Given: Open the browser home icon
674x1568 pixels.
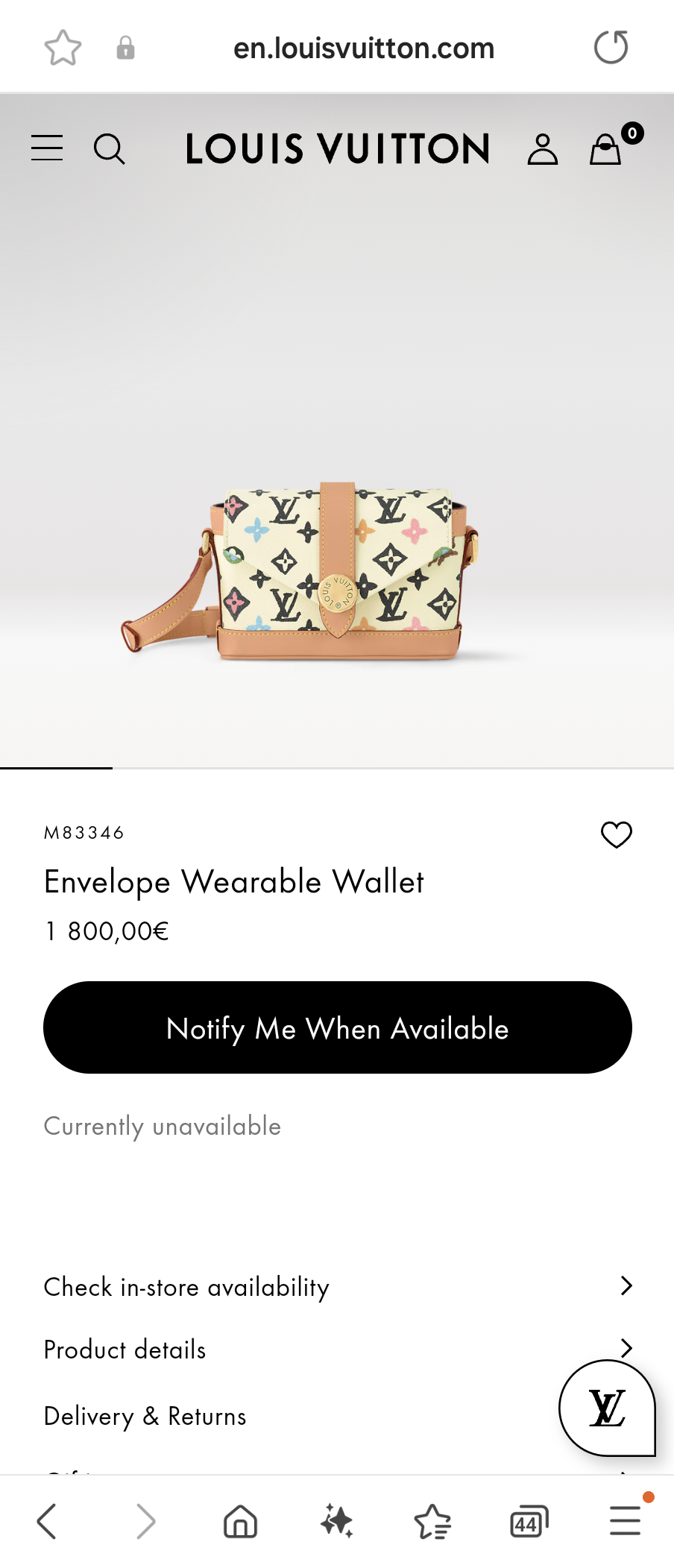Looking at the screenshot, I should 240,1521.
